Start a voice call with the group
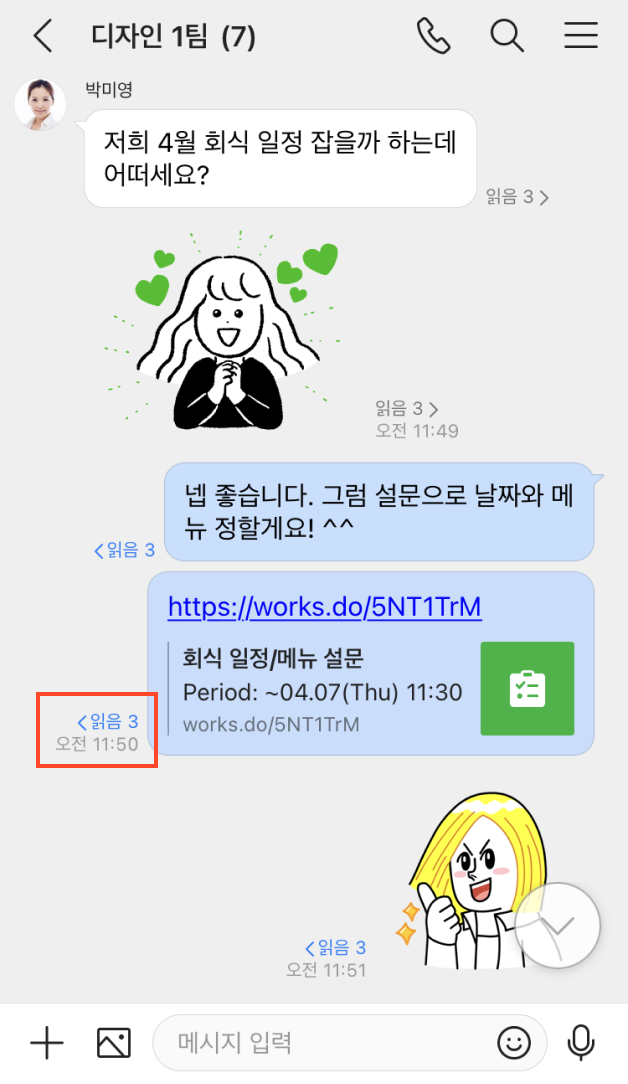The width and height of the screenshot is (628, 1084). [x=434, y=37]
